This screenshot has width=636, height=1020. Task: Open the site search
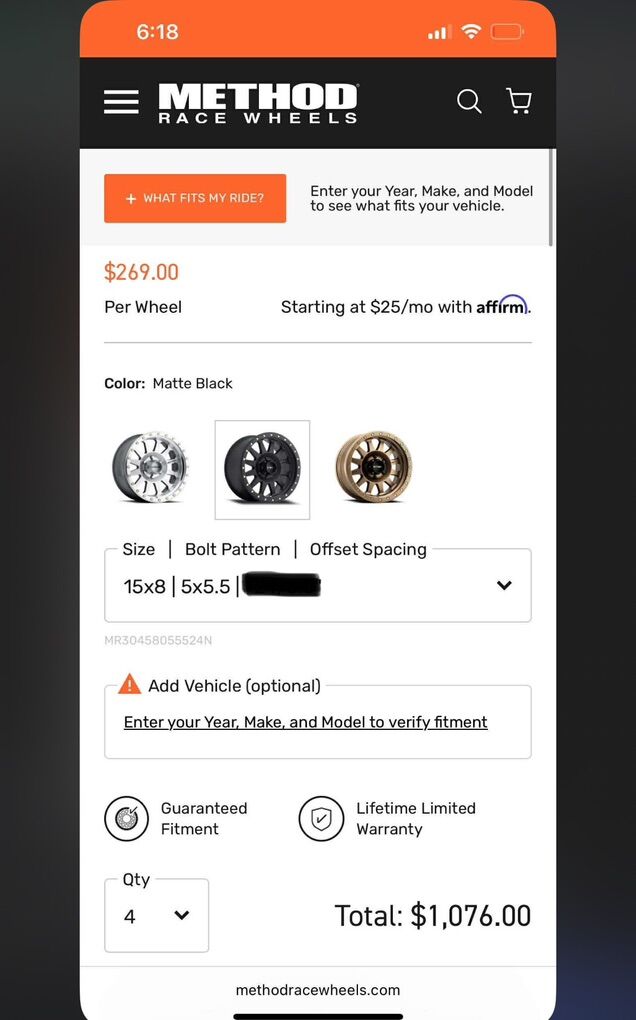click(469, 101)
